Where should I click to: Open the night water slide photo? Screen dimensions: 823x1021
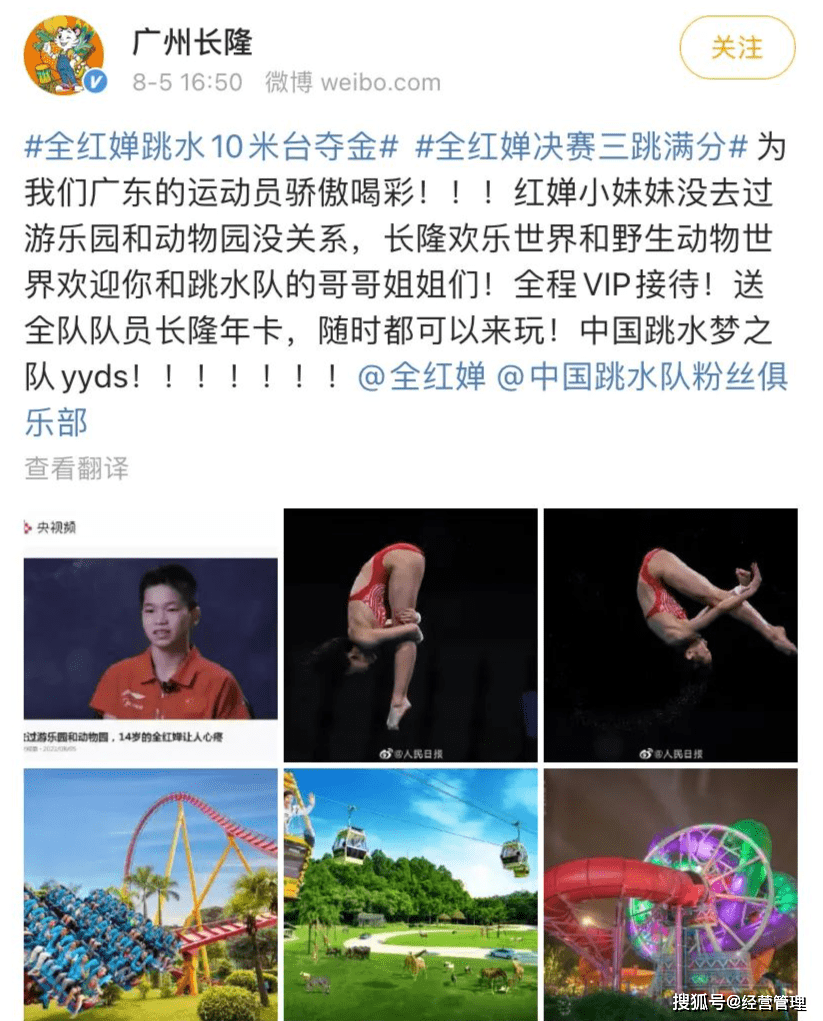pyautogui.click(x=670, y=893)
